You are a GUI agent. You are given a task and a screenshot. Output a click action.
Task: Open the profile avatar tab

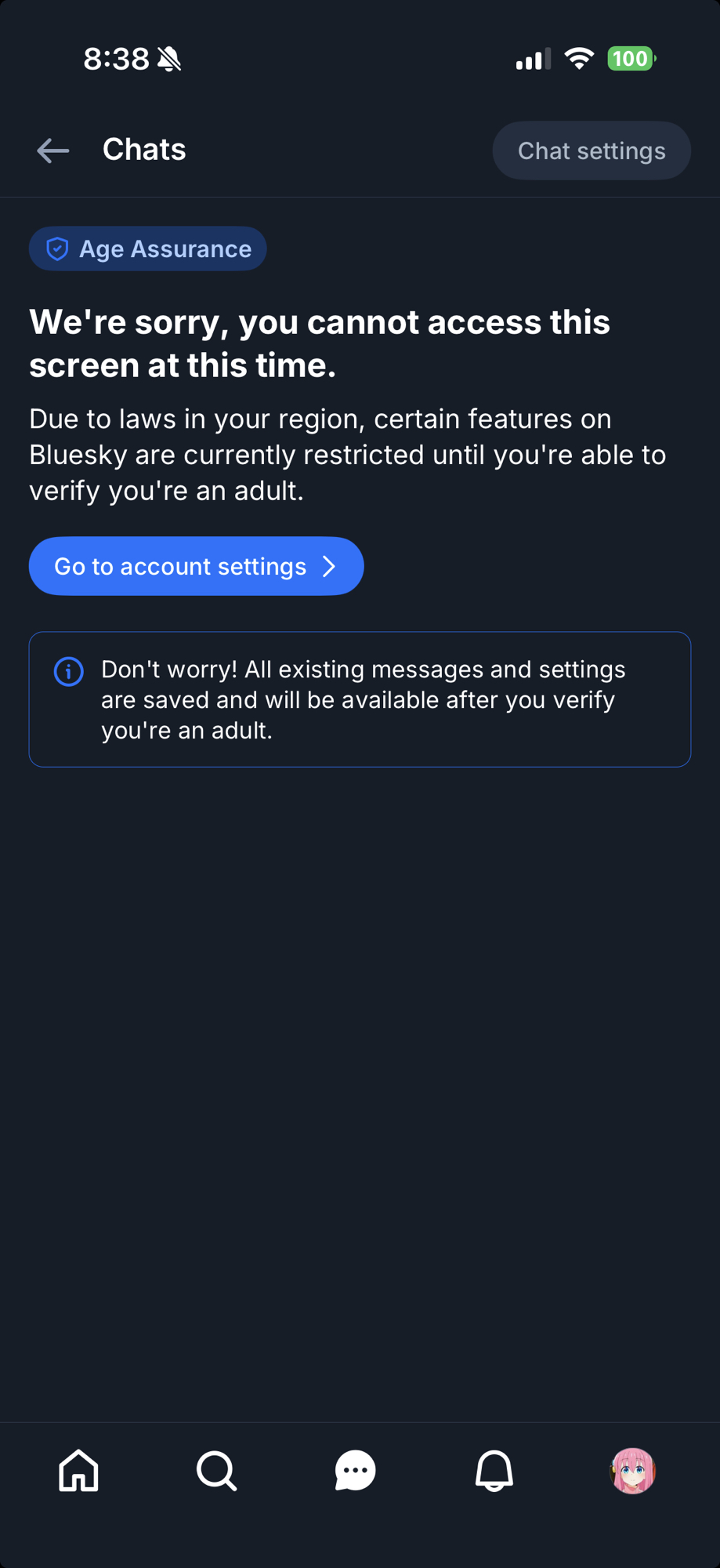tap(632, 1470)
